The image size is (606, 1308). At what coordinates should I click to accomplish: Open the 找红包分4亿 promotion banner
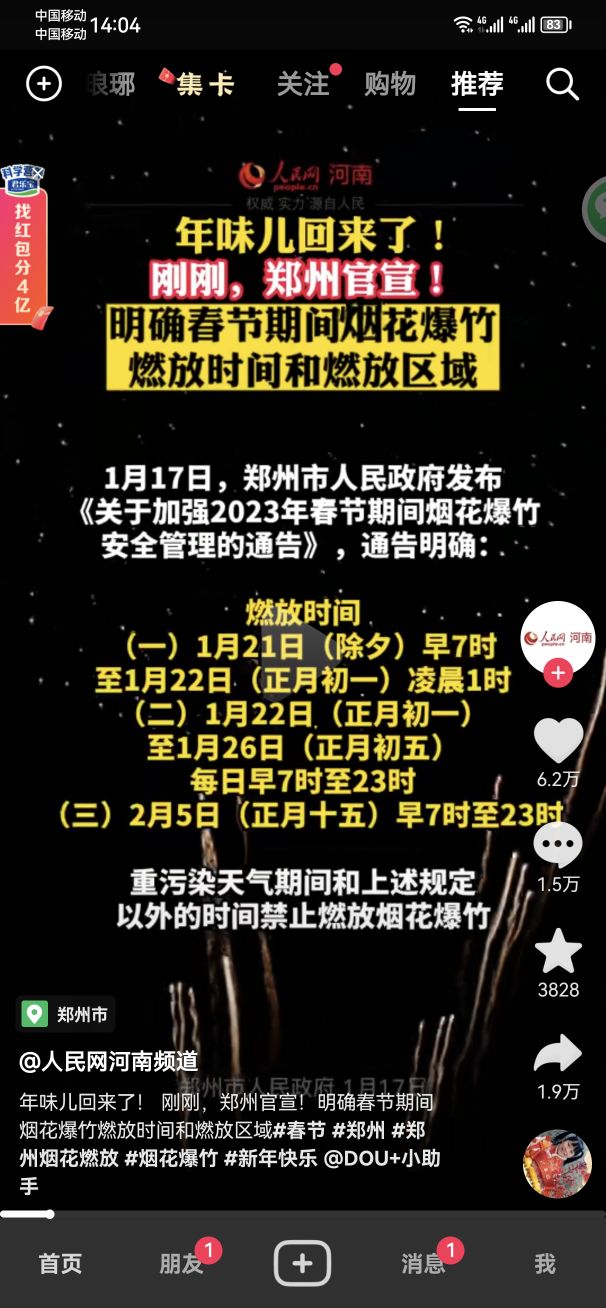tap(22, 252)
